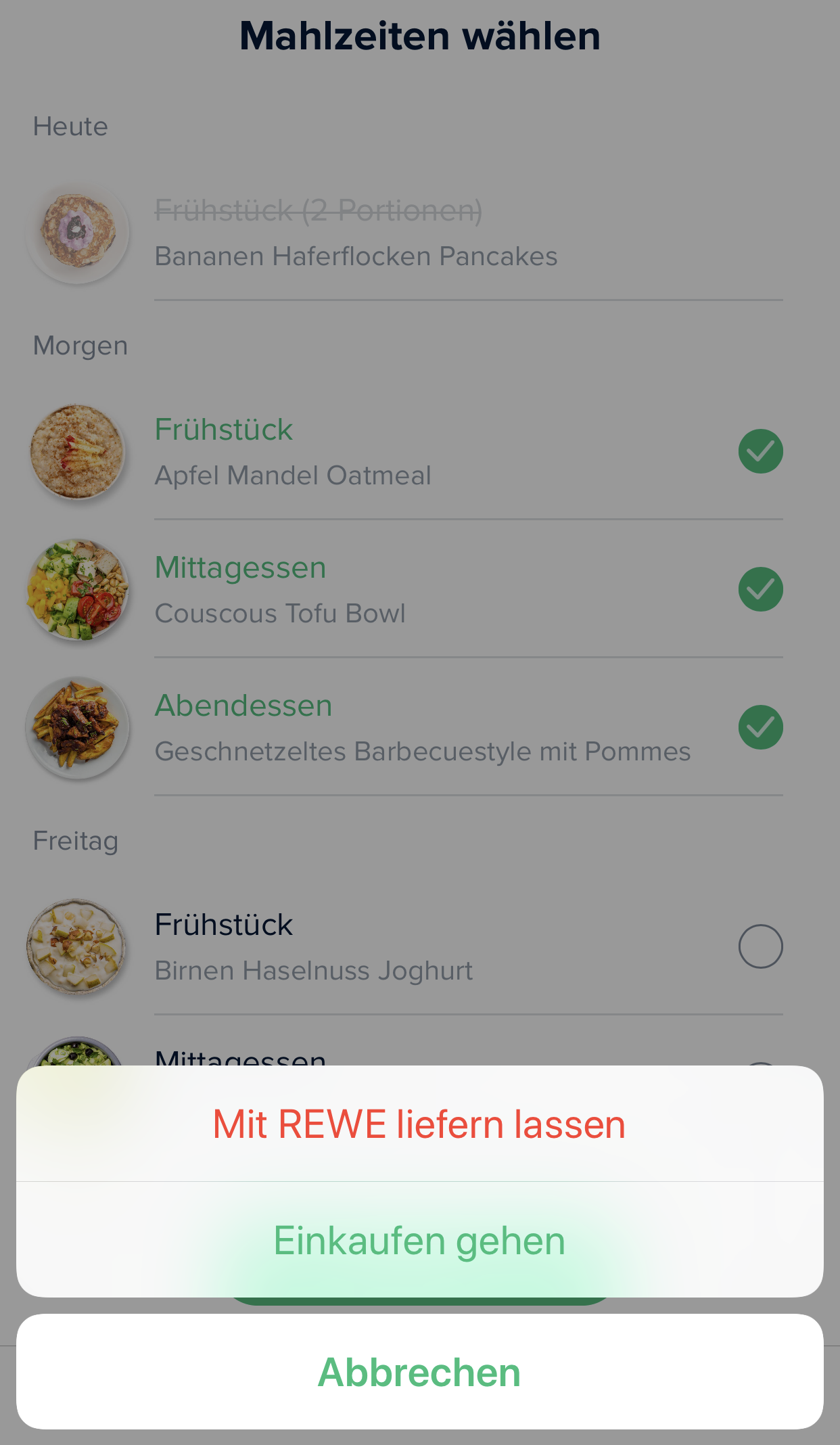Dismiss the sheet with Abbrechen

click(419, 1372)
